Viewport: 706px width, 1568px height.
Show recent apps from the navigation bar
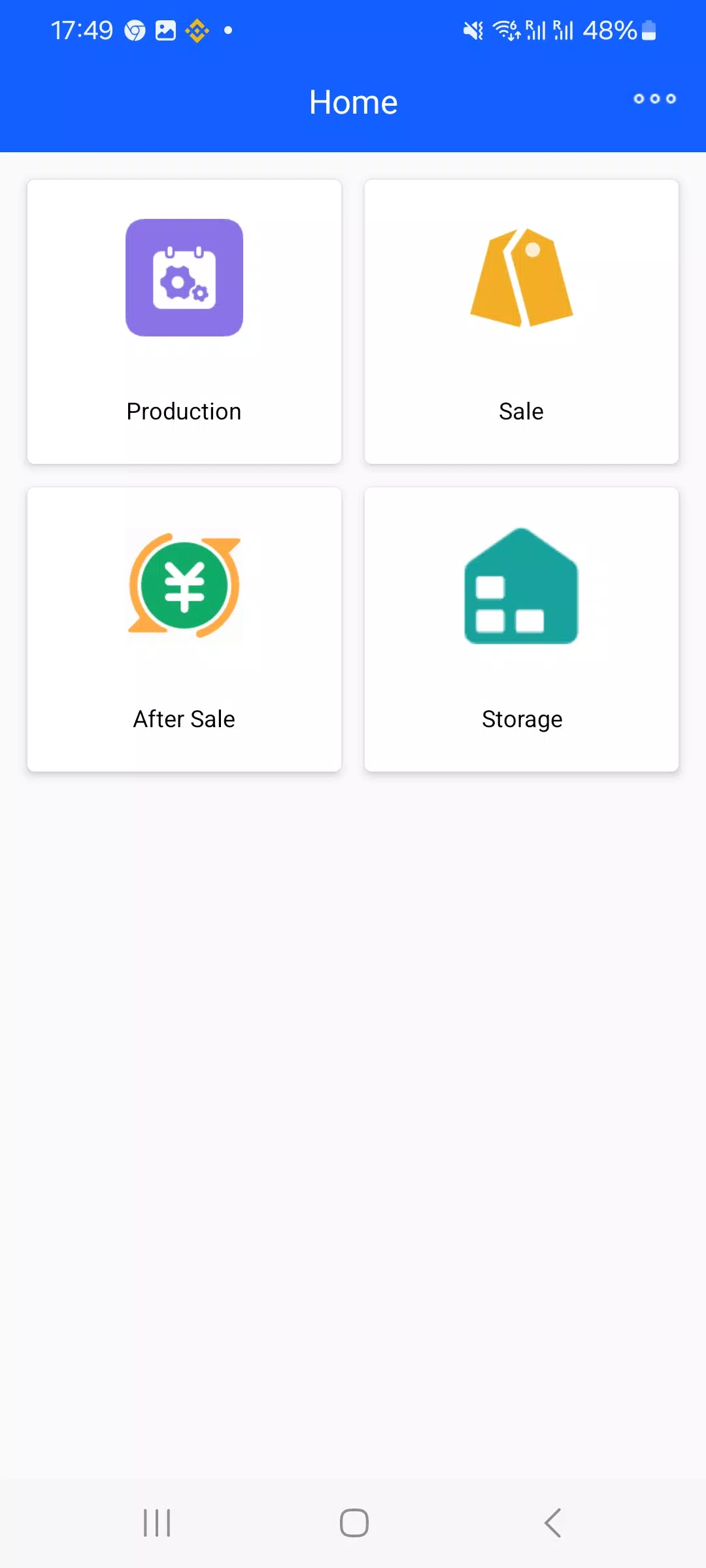pos(157,1523)
